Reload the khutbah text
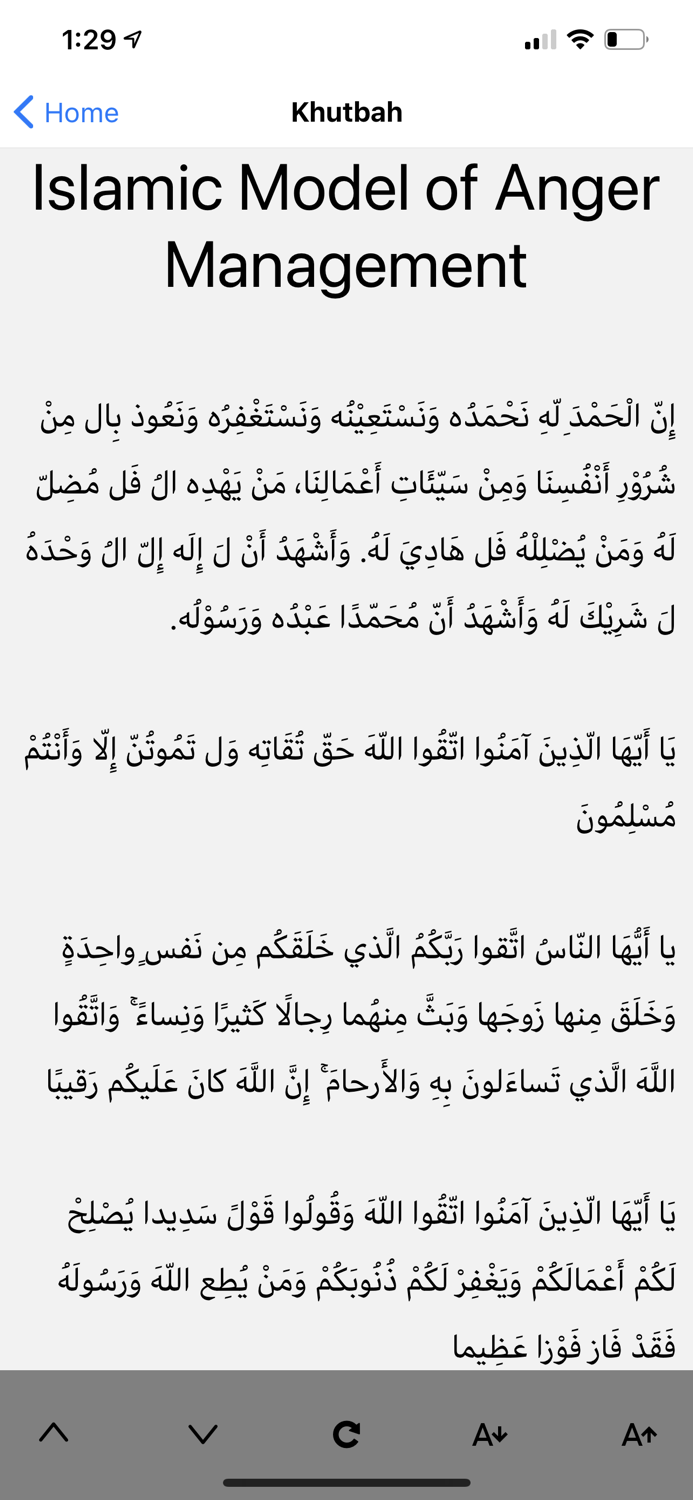Image resolution: width=693 pixels, height=1500 pixels. pos(346,1434)
